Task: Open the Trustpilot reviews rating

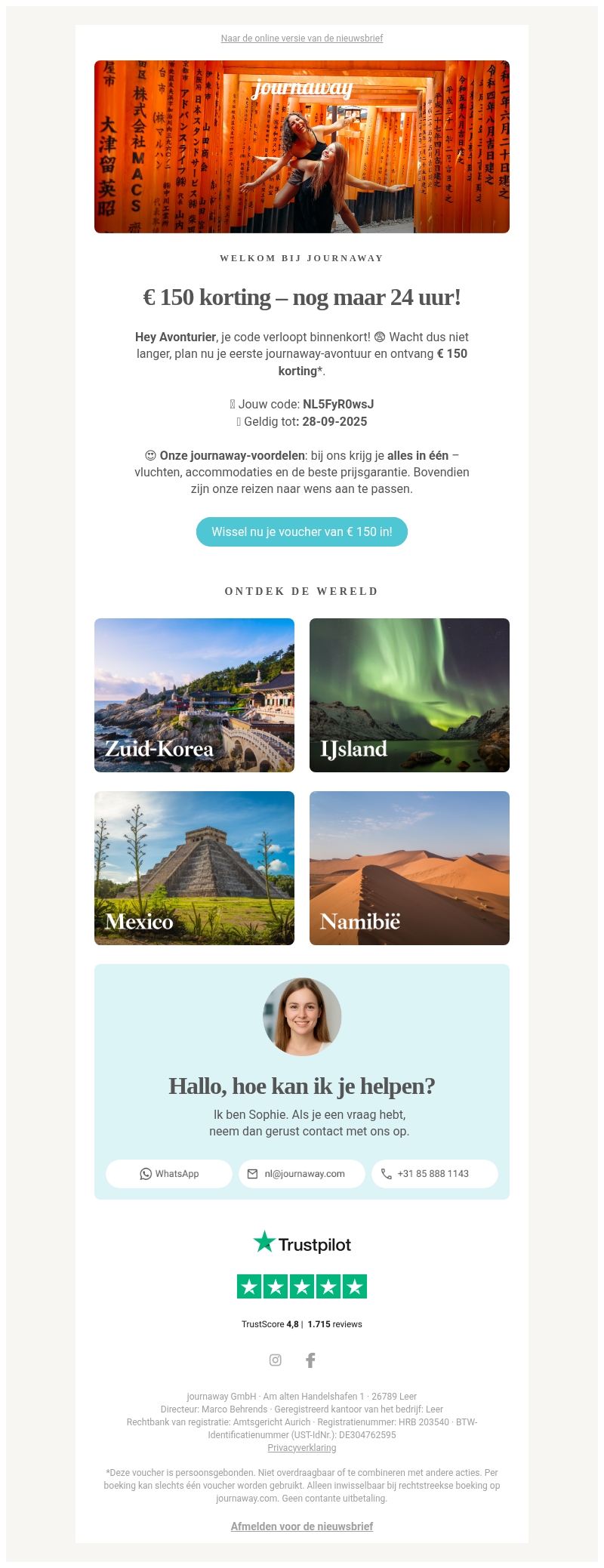Action: [x=301, y=1286]
